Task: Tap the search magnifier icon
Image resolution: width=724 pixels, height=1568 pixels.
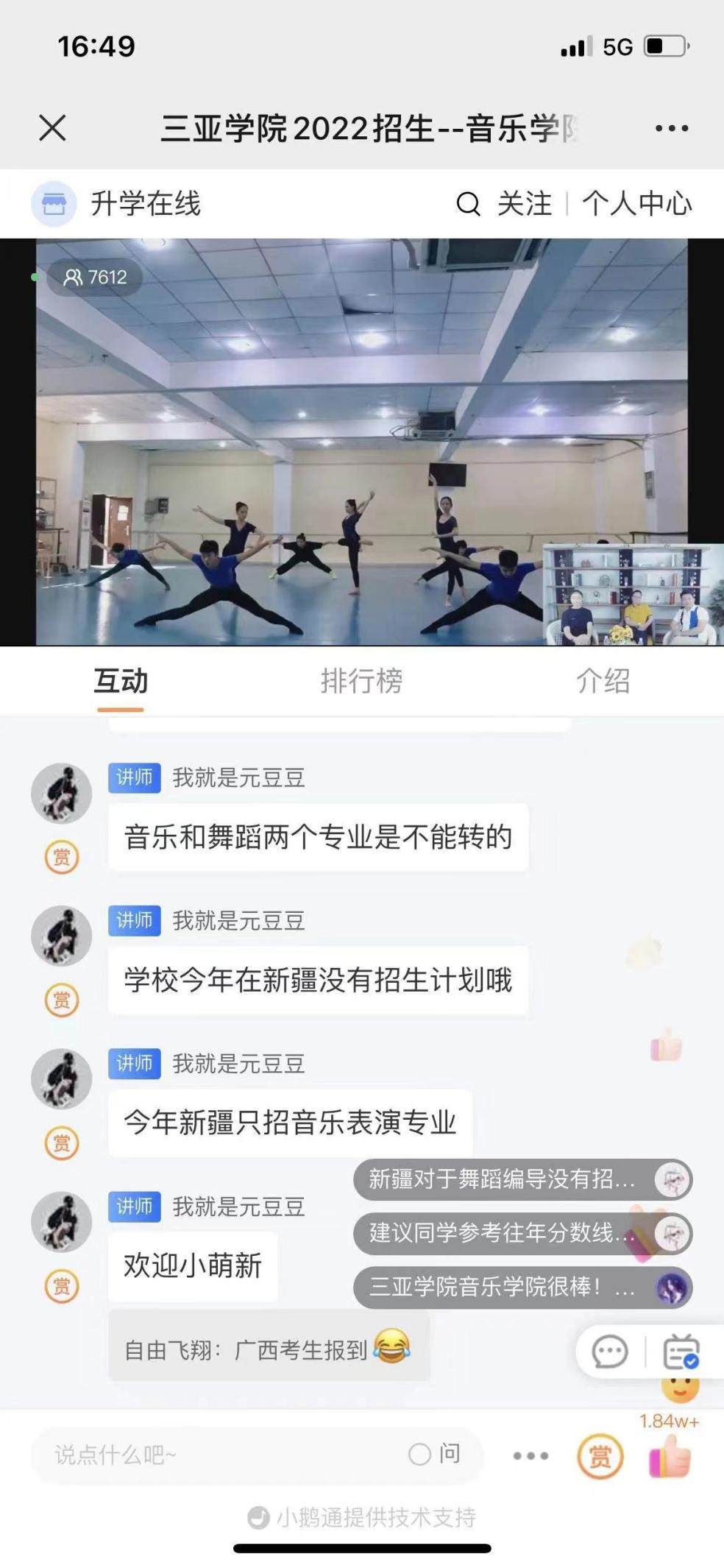Action: [x=468, y=204]
